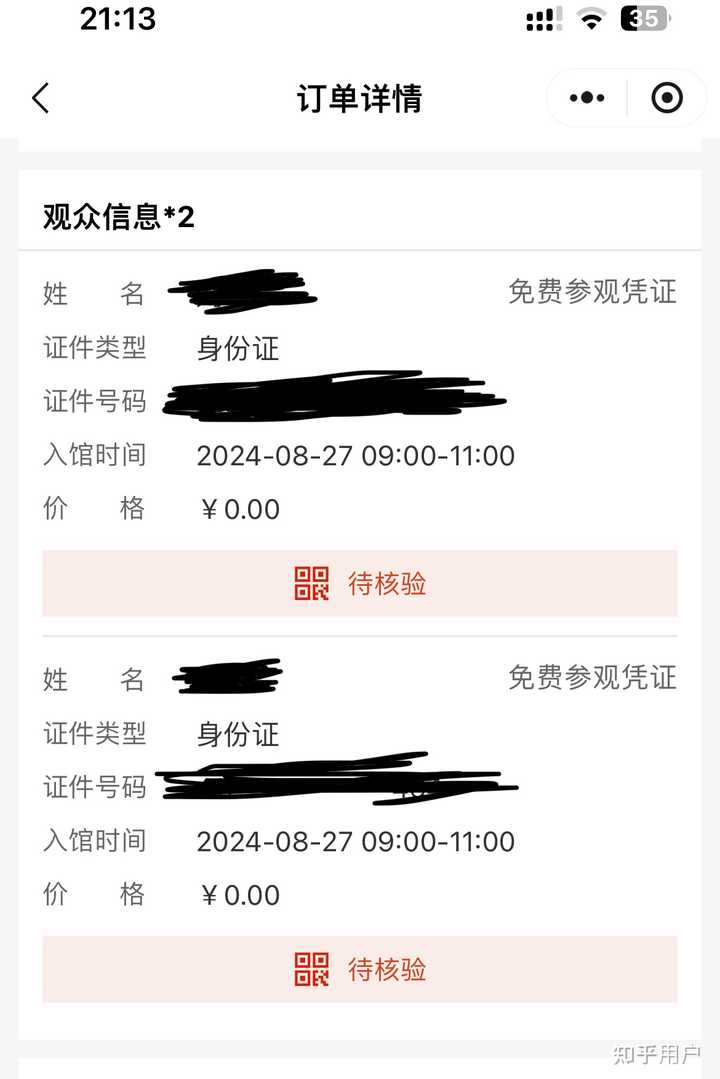
Task: Go back from the 订单详情 page
Action: (41, 98)
